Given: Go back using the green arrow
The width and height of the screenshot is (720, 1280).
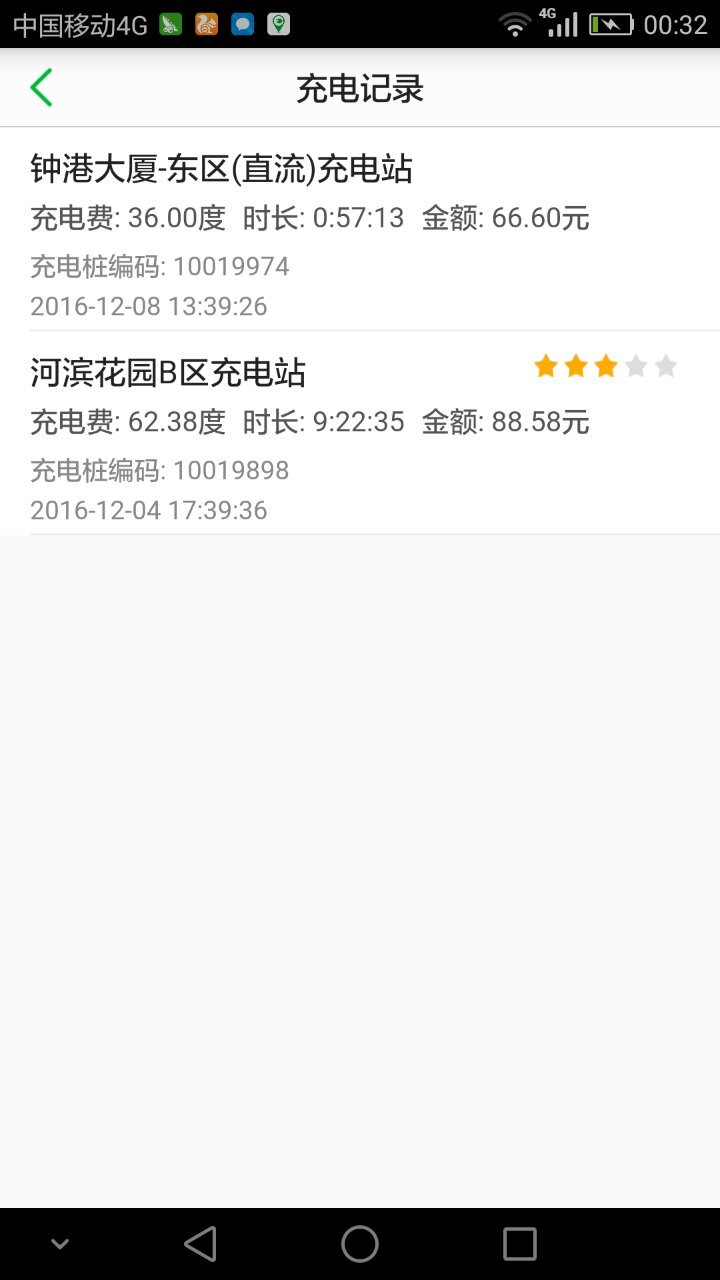Looking at the screenshot, I should 41,88.
